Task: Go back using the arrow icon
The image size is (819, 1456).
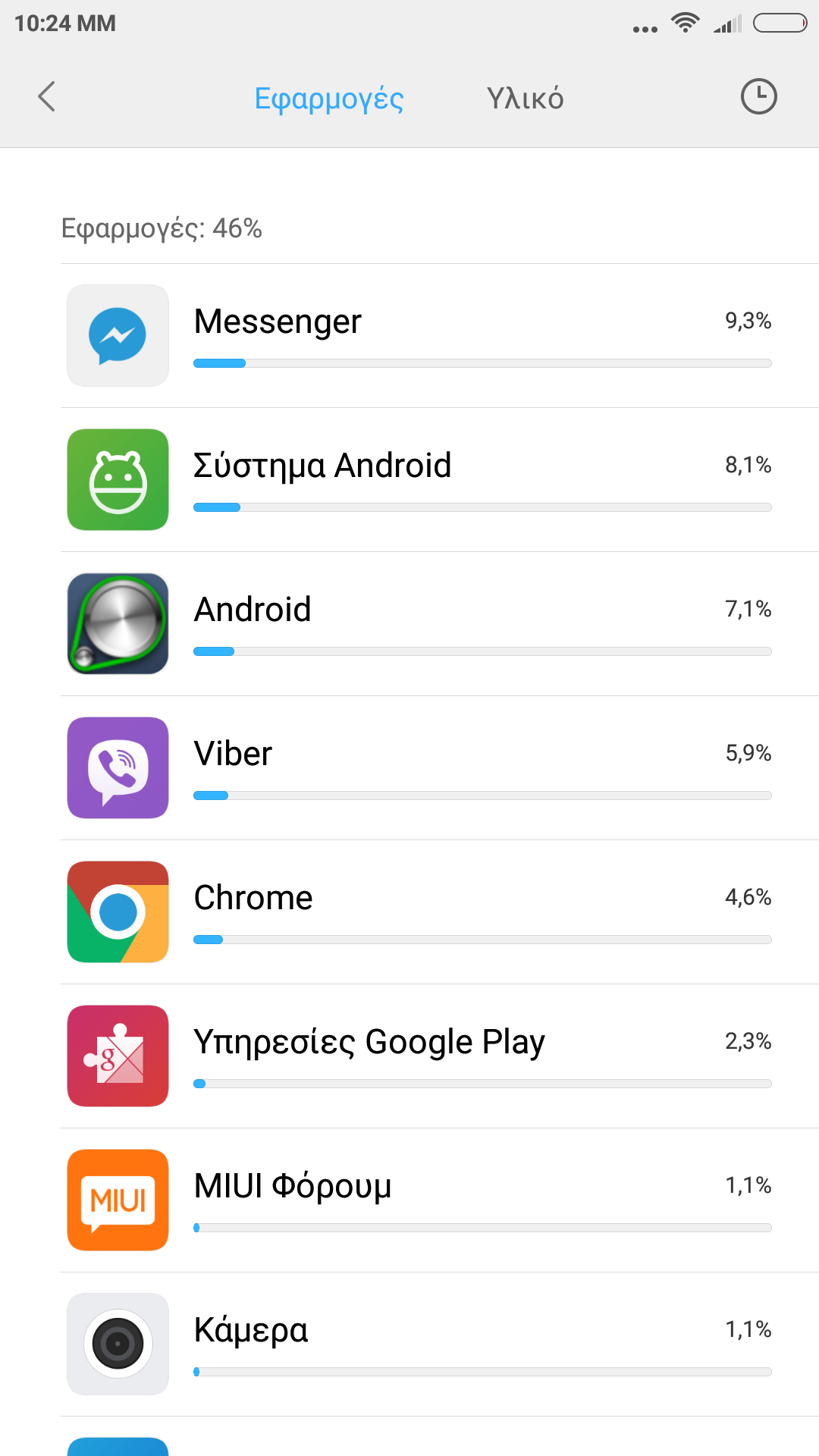Action: pos(47,97)
